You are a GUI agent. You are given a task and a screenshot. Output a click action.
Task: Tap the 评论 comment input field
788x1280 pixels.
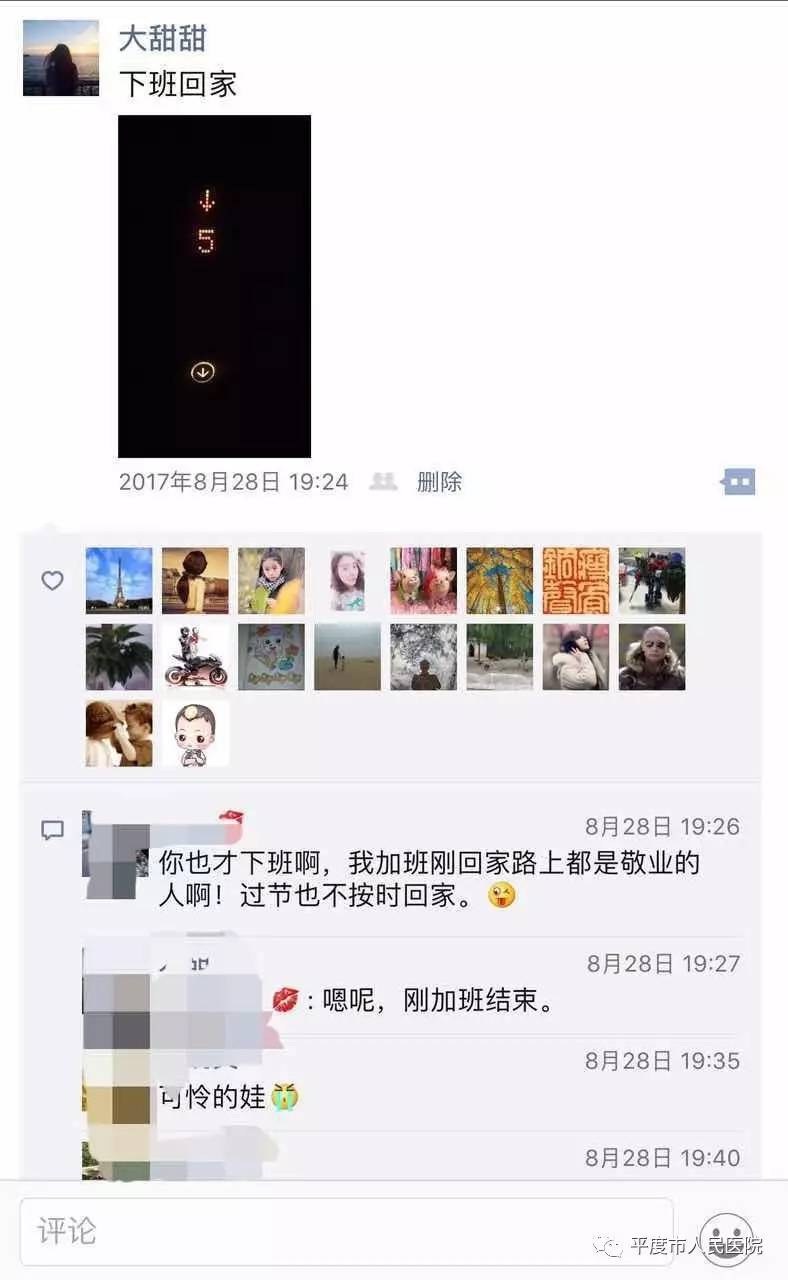tap(347, 1231)
